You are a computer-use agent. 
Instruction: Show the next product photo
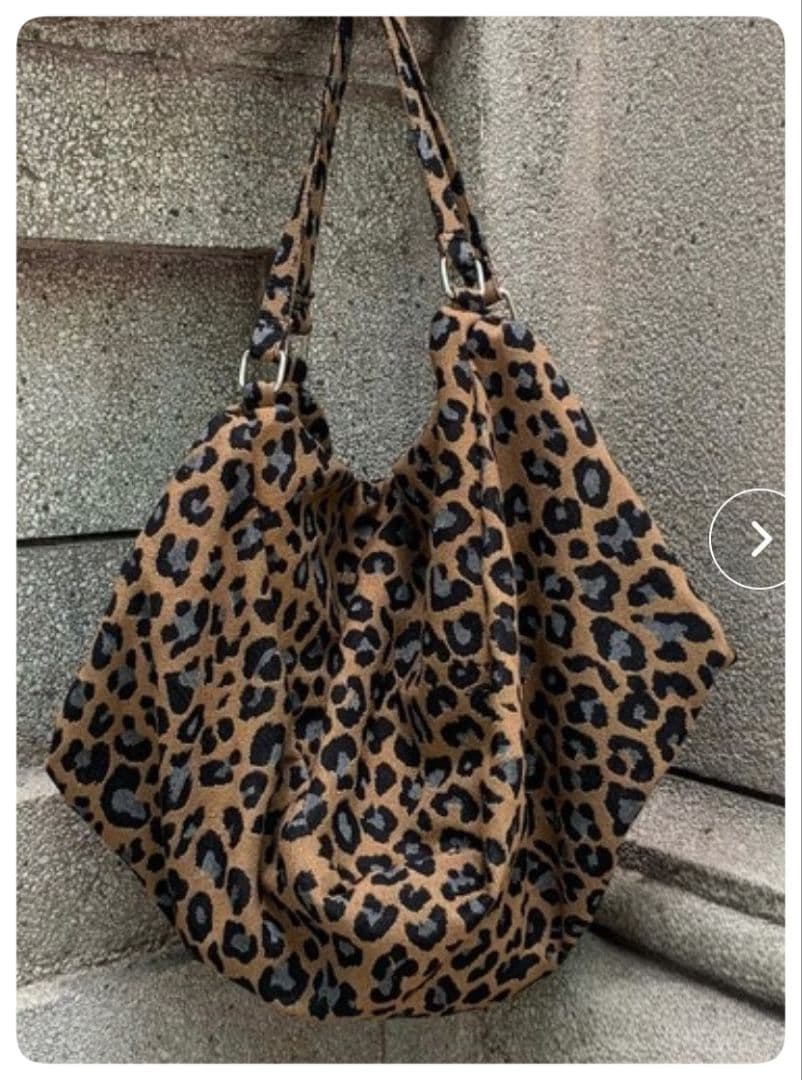[x=759, y=539]
